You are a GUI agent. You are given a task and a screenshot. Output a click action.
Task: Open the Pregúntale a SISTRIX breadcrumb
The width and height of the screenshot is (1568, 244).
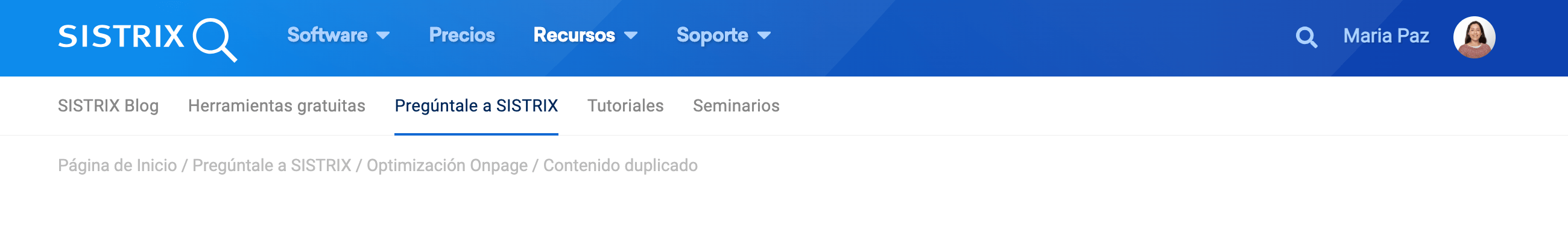coord(271,166)
